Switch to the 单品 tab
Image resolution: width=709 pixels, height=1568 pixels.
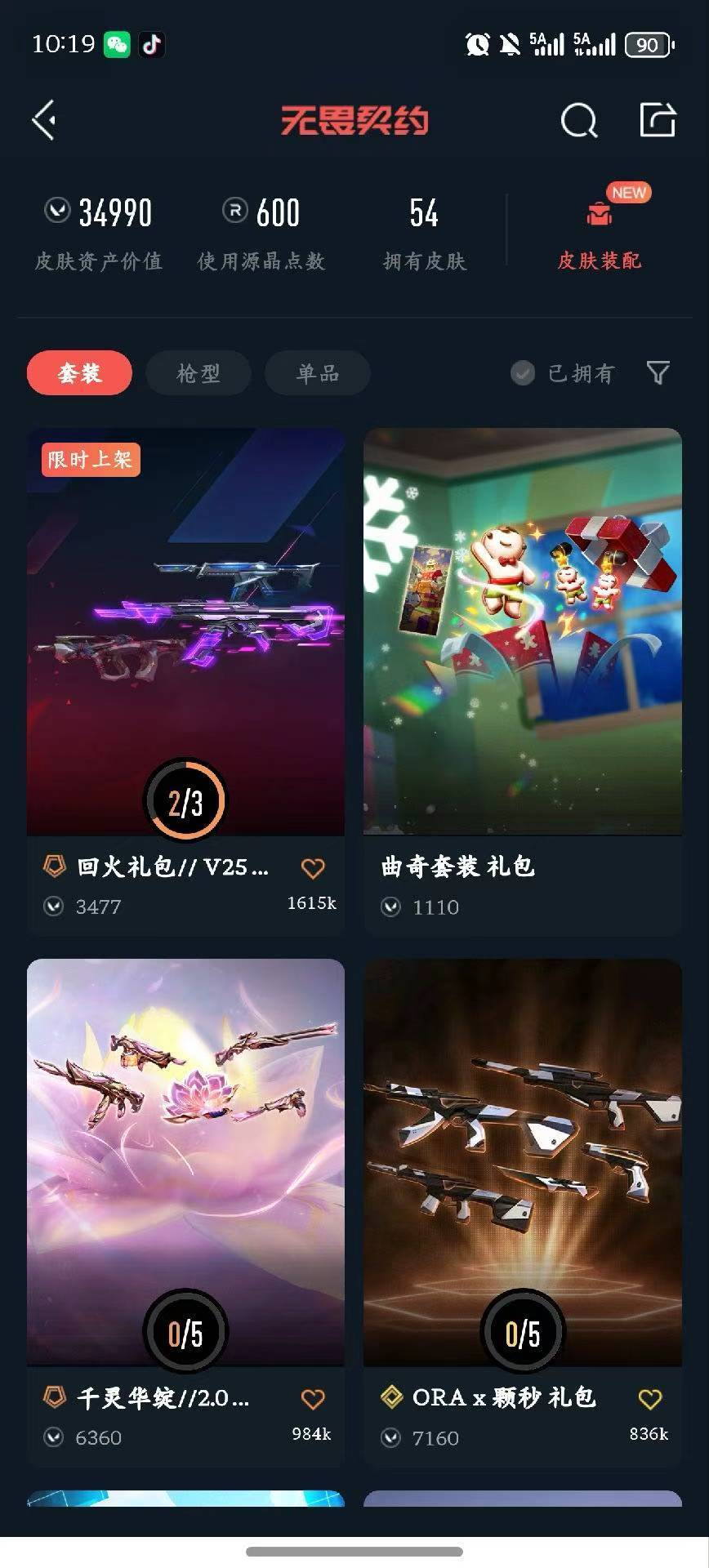[317, 373]
